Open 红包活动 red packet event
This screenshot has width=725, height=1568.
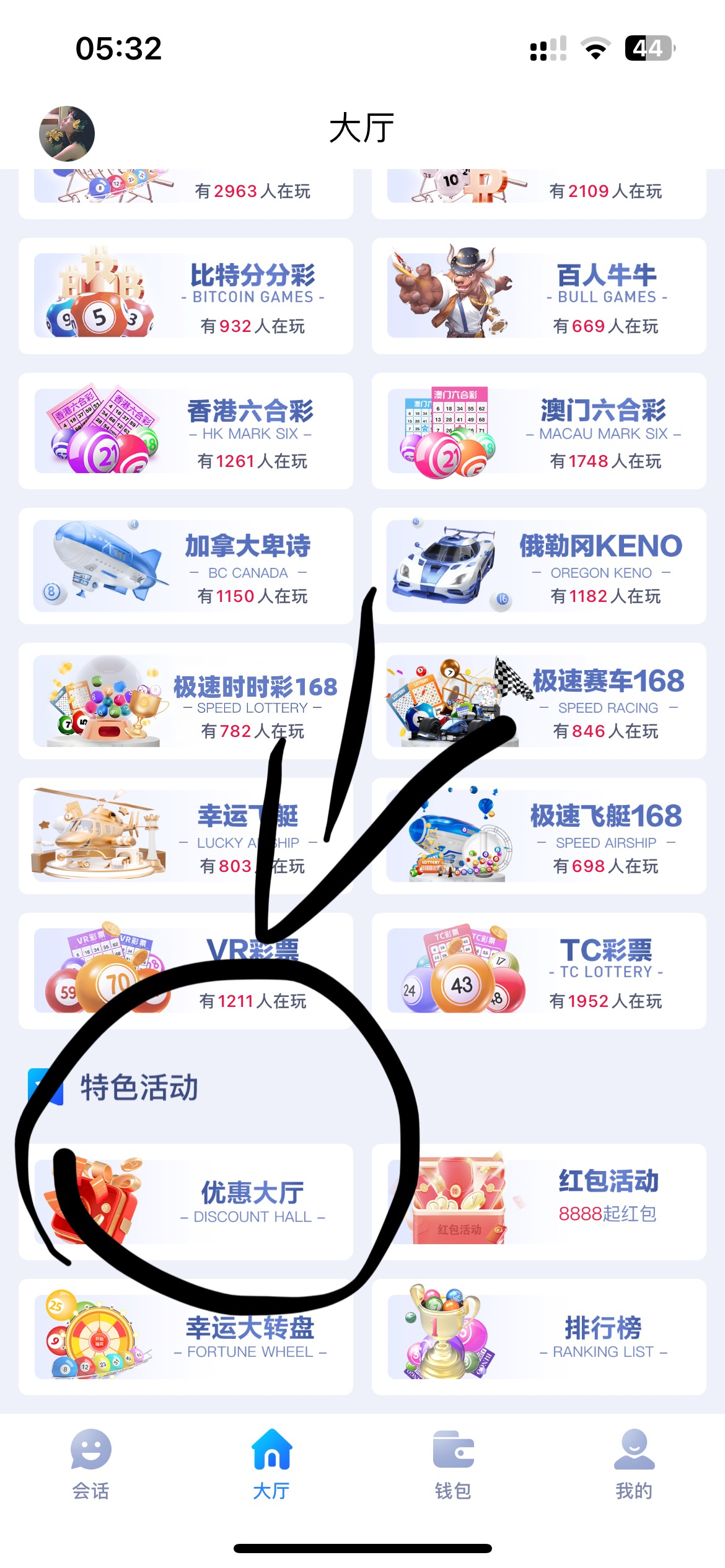tap(539, 1202)
